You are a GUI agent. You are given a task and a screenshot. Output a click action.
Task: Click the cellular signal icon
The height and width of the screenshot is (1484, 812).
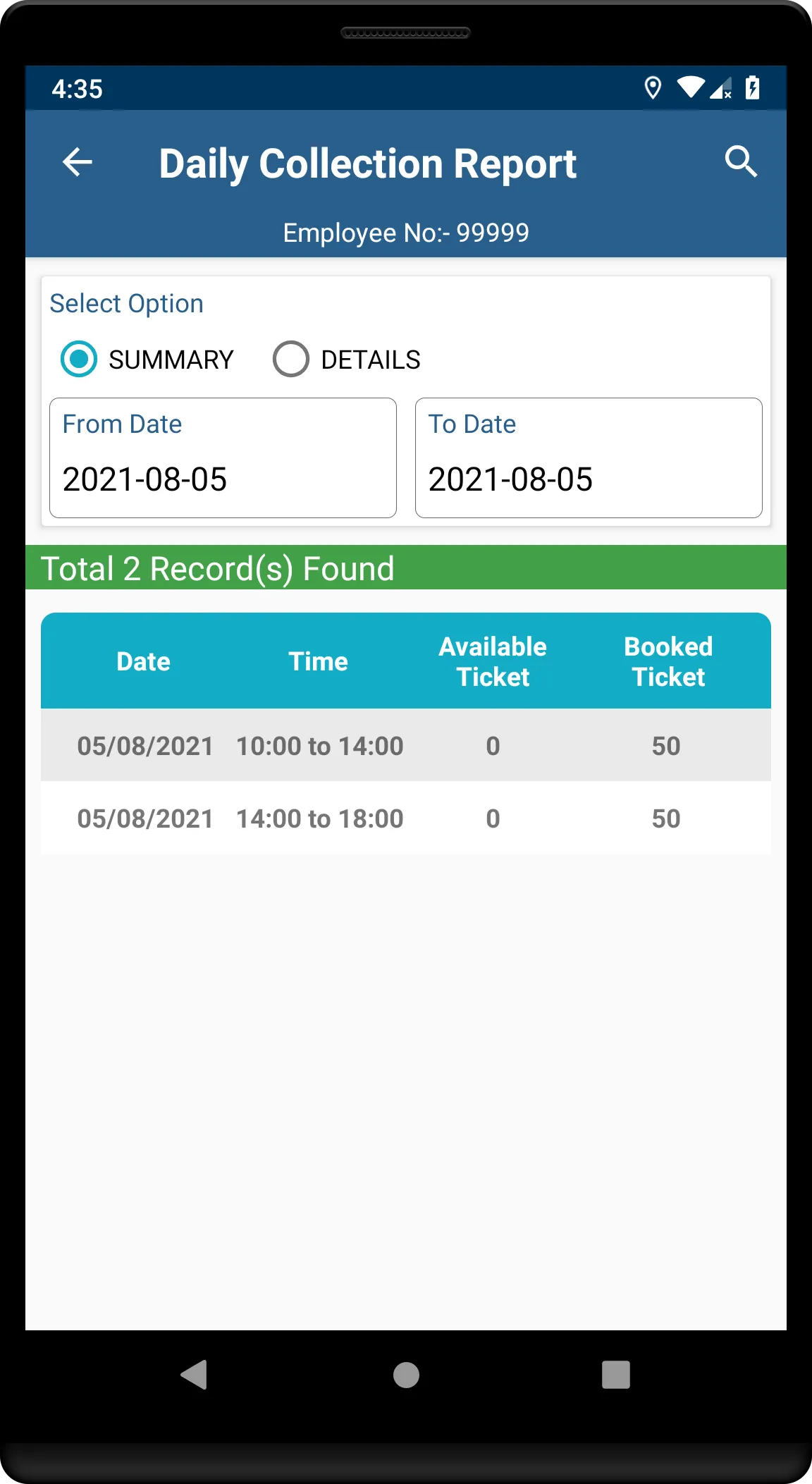coord(720,90)
